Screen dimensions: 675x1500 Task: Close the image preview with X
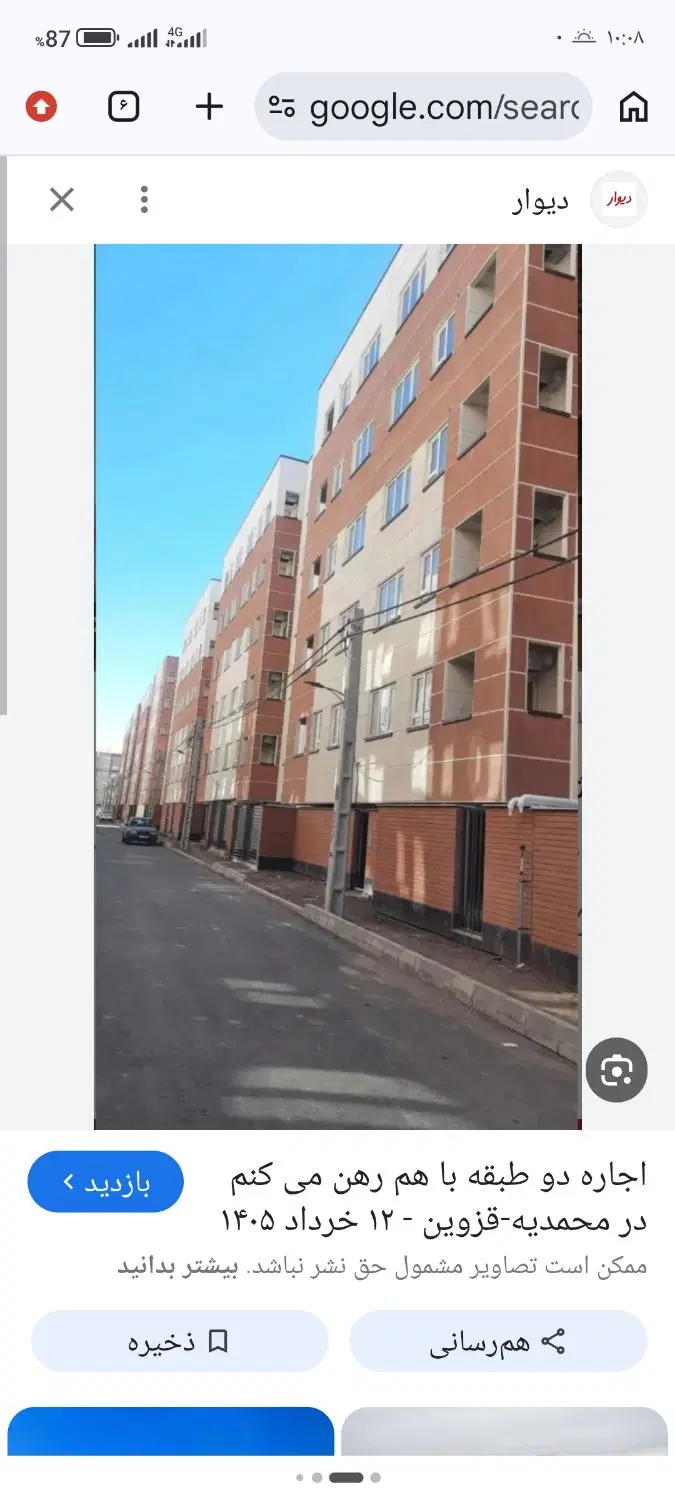62,200
